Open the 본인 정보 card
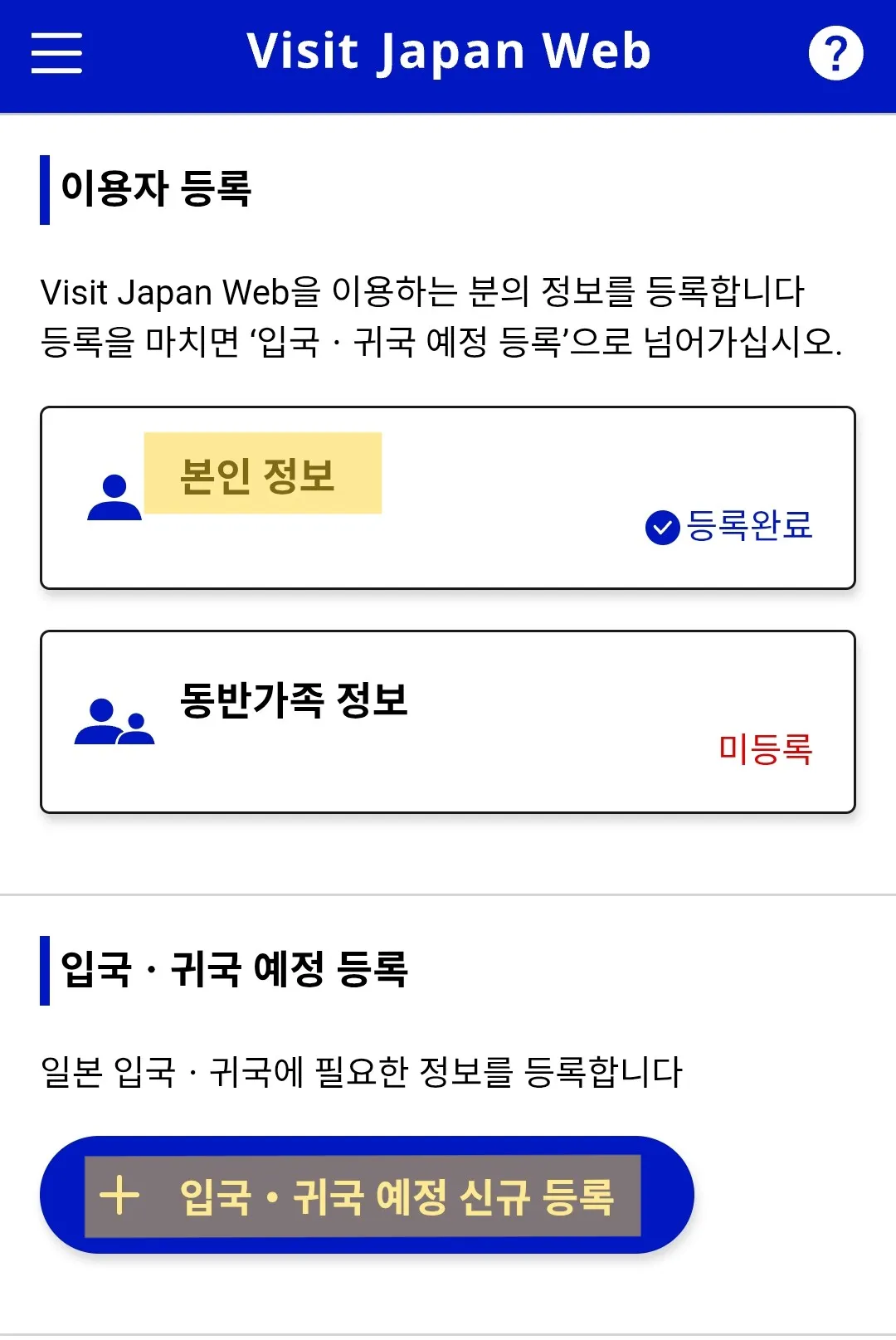896x1340 pixels. 448,498
